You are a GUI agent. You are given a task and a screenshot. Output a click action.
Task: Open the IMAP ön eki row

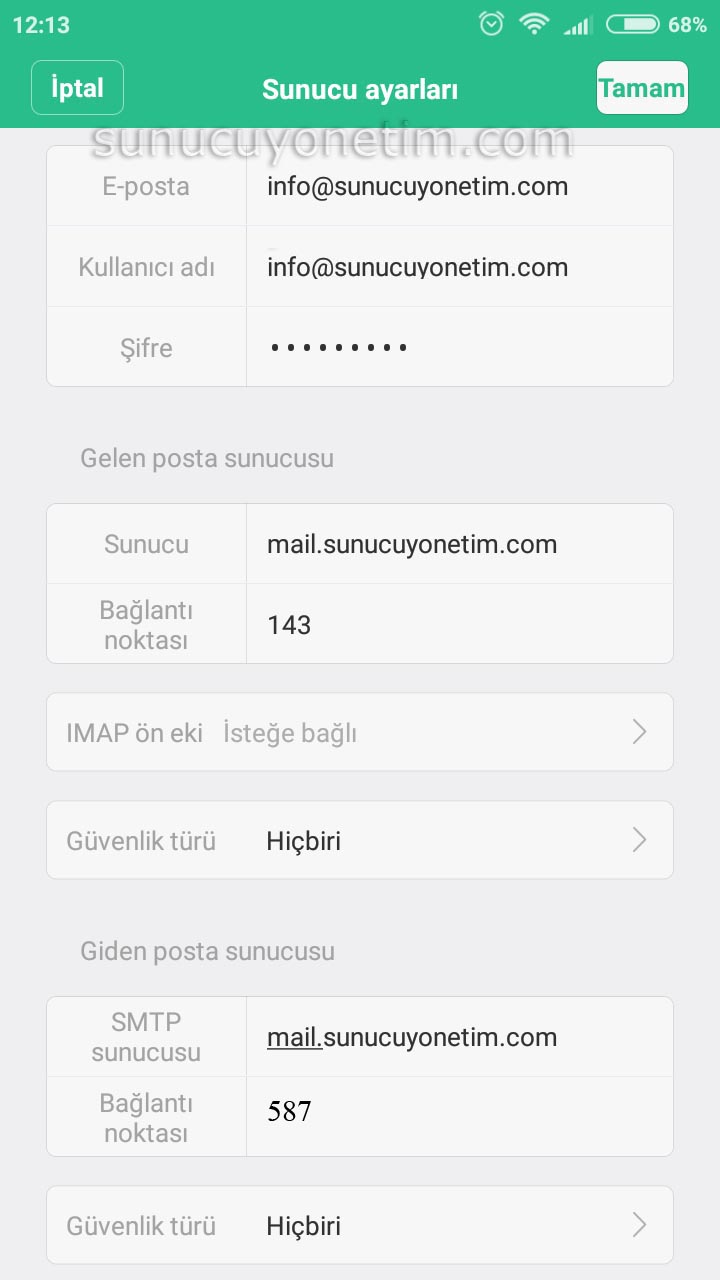[x=360, y=732]
